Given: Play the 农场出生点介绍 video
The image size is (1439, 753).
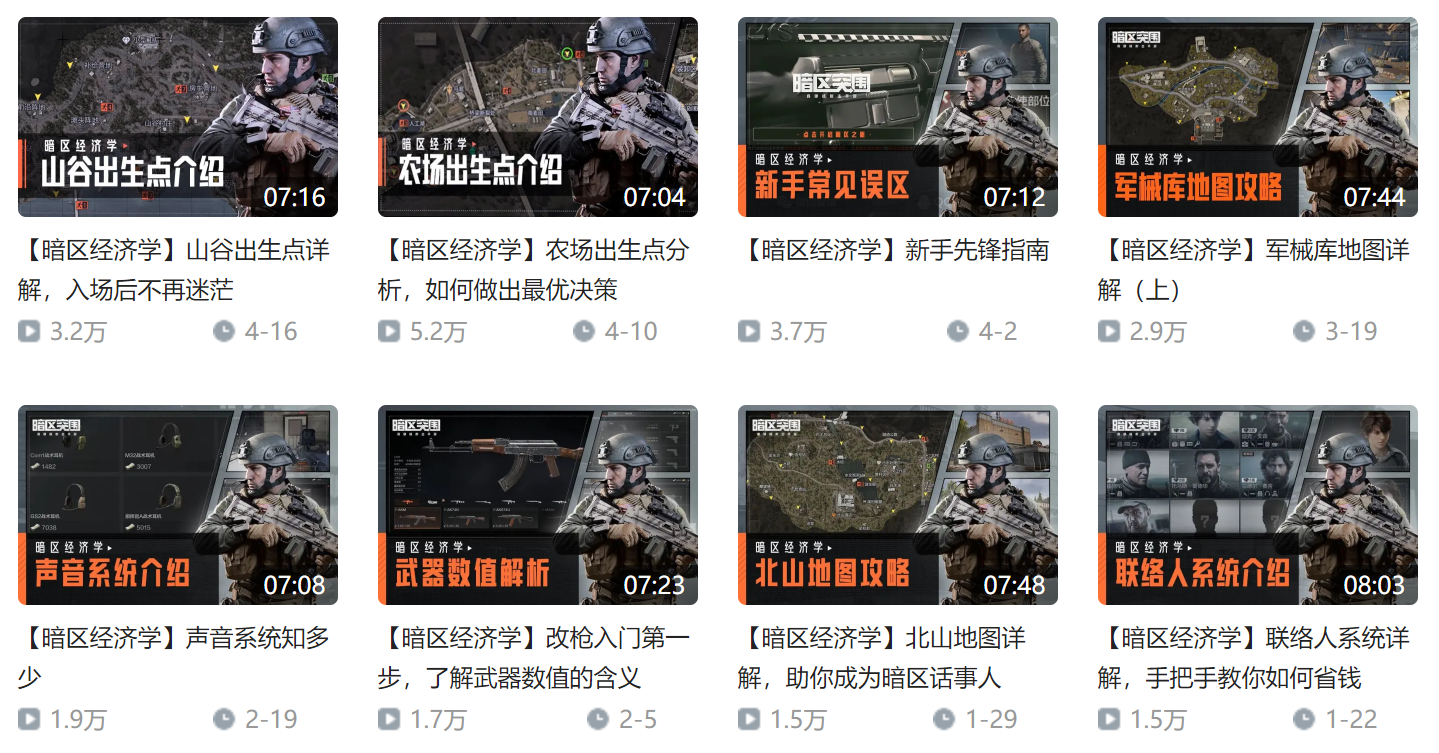Looking at the screenshot, I should (538, 117).
